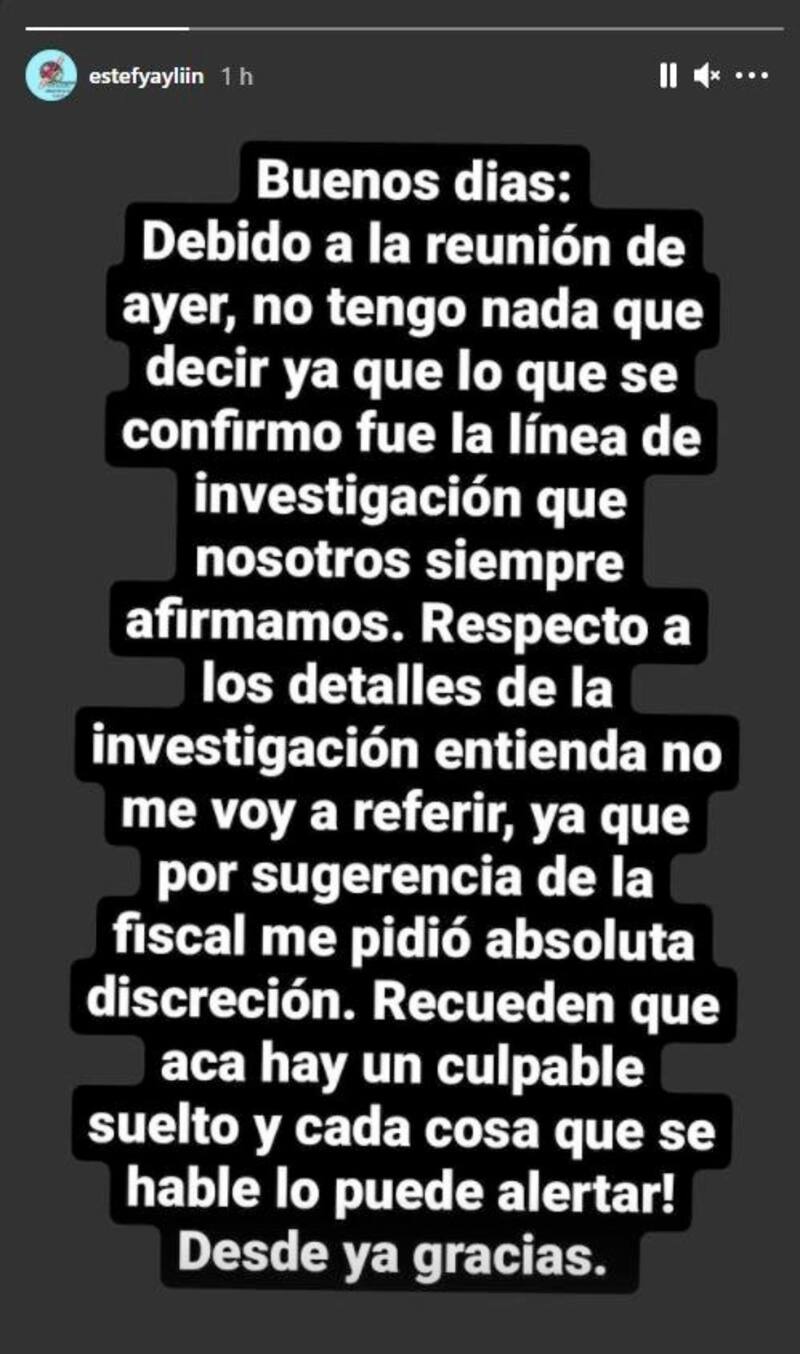Image resolution: width=800 pixels, height=1354 pixels.
Task: Open estefyayliin's profile picture
Action: pos(51,75)
